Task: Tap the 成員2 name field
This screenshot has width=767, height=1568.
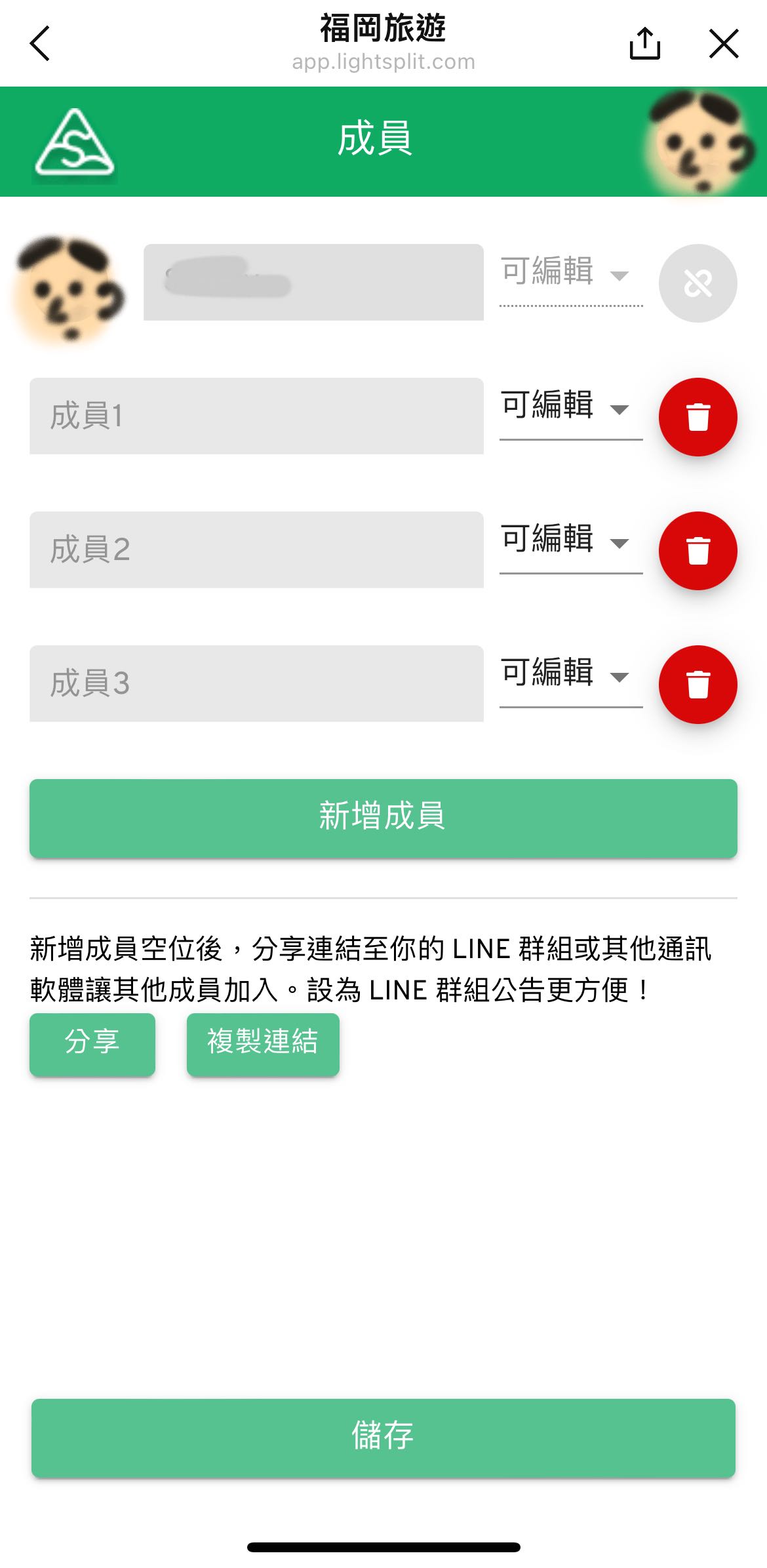Action: [256, 550]
